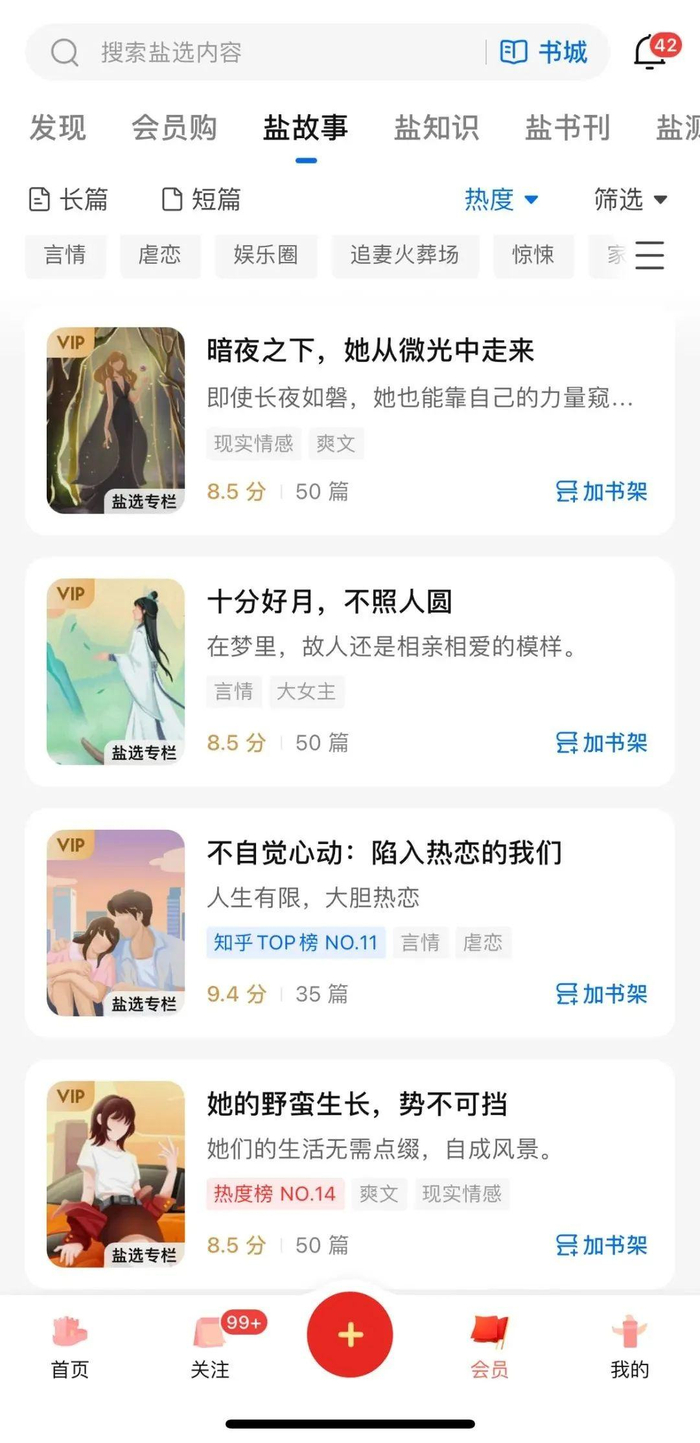Add 不自觉心动 to bookshelf
The height and width of the screenshot is (1443, 700).
[601, 994]
